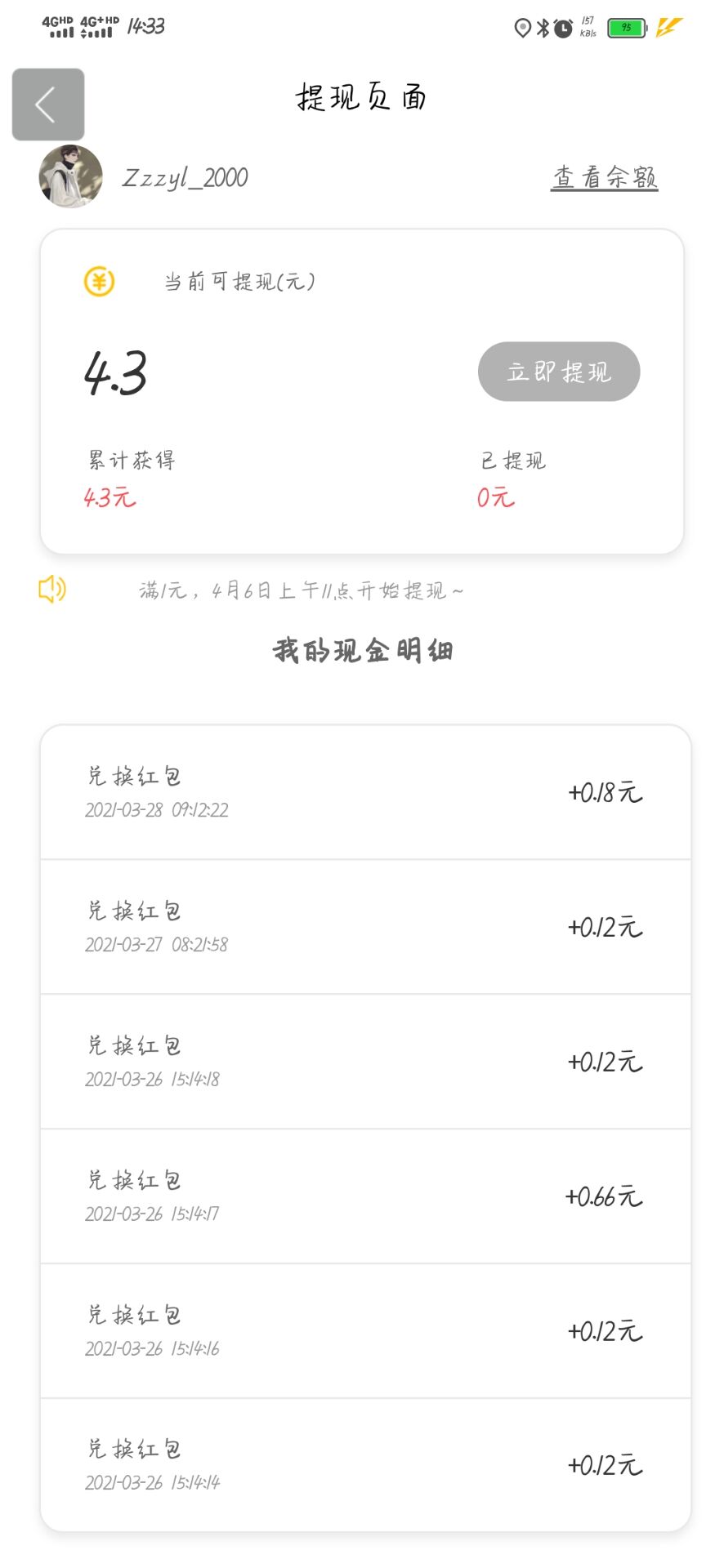The height and width of the screenshot is (1568, 724).
Task: Expand the 2021-03-28 兑换红包 record
Action: [x=362, y=791]
